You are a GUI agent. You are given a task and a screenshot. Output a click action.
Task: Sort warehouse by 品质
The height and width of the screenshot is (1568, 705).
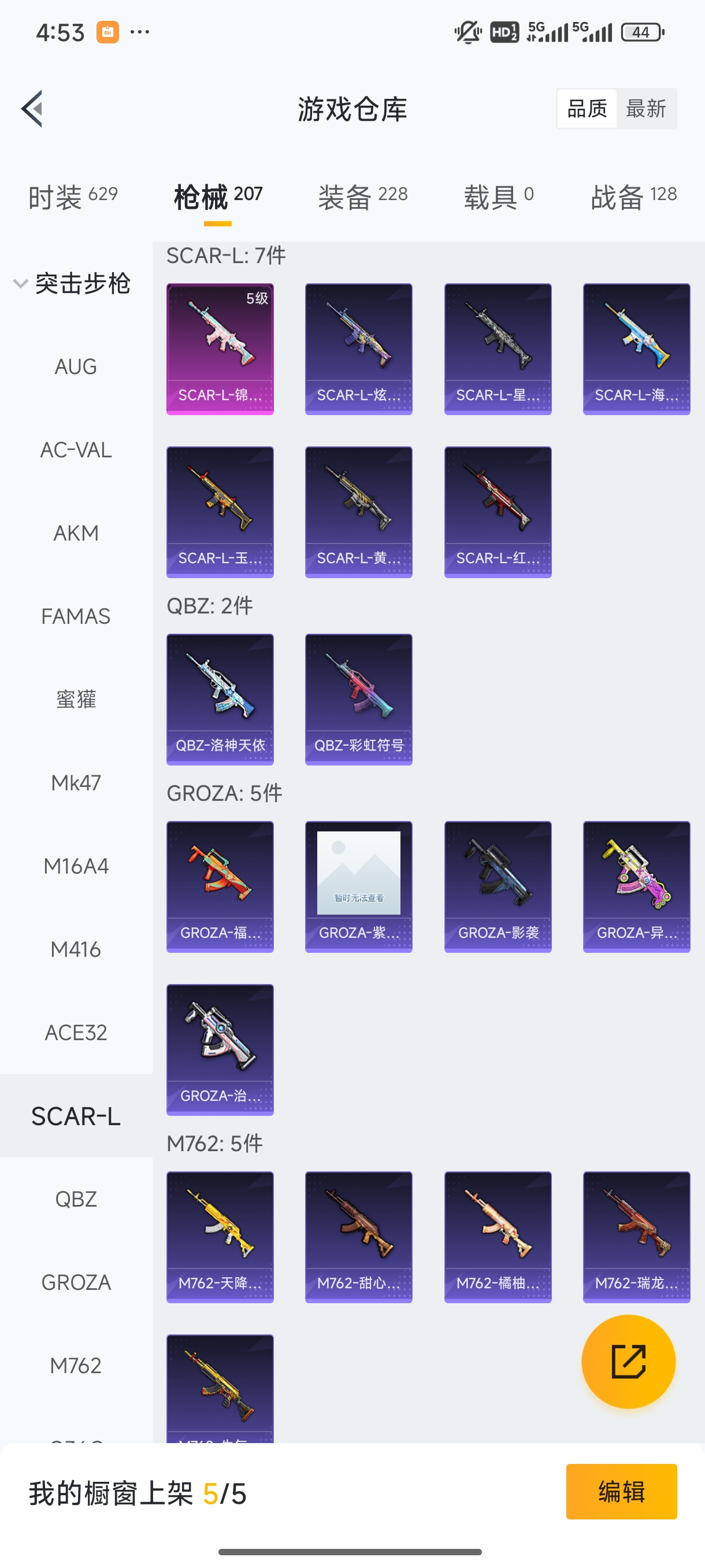click(x=587, y=109)
